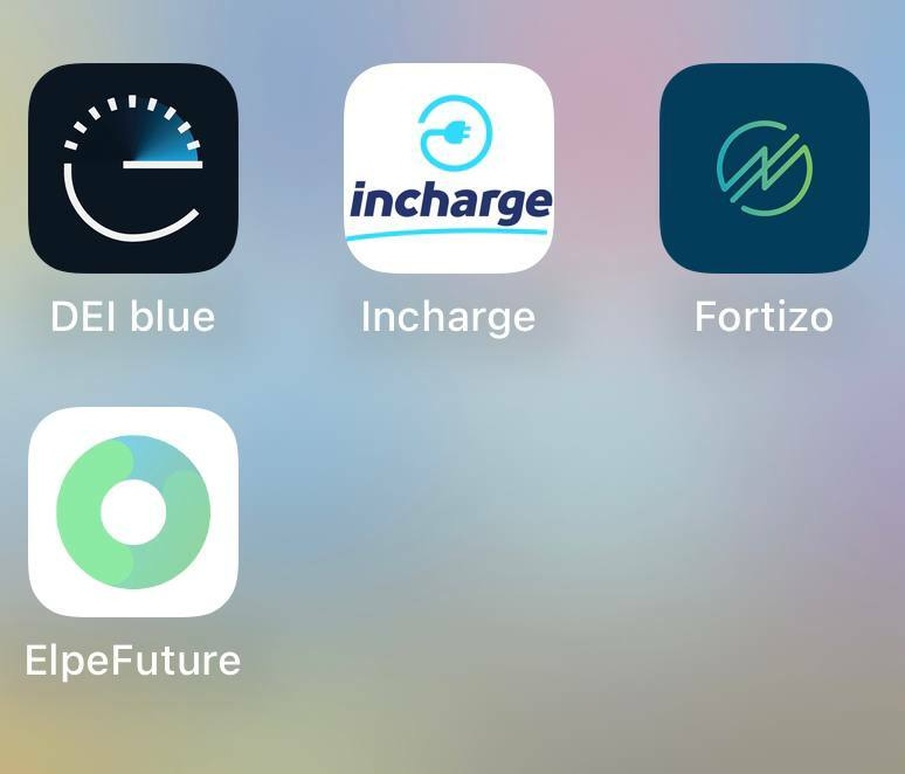Open the DEI blue app
Screen dimensions: 905x774
click(133, 168)
